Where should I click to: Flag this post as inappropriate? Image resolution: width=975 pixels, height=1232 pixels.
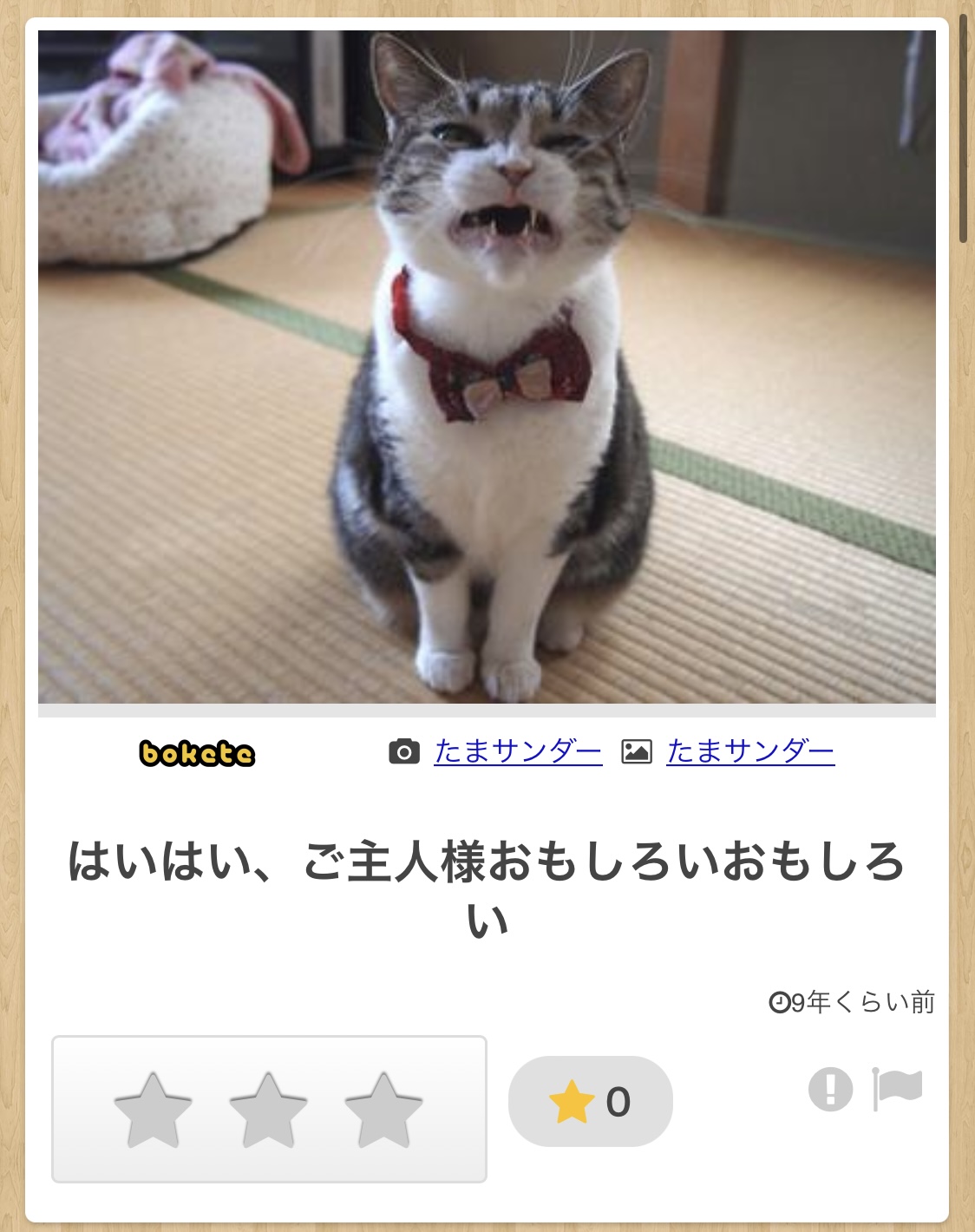pos(897,1089)
